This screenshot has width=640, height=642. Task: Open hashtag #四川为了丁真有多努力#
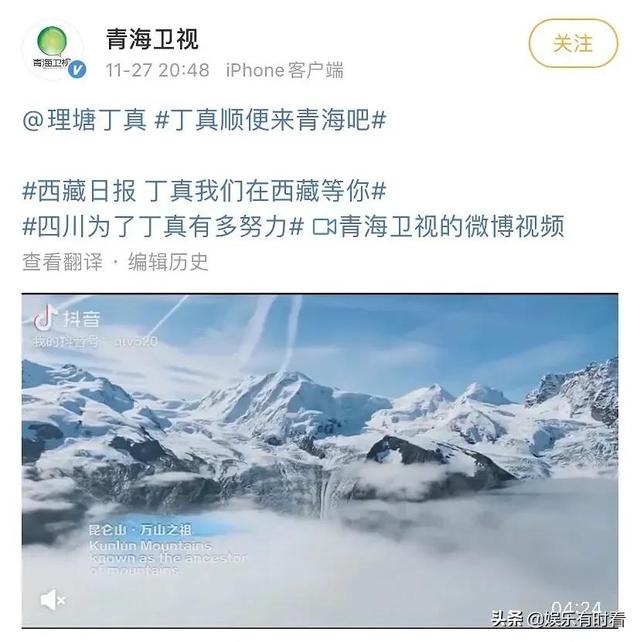(163, 225)
